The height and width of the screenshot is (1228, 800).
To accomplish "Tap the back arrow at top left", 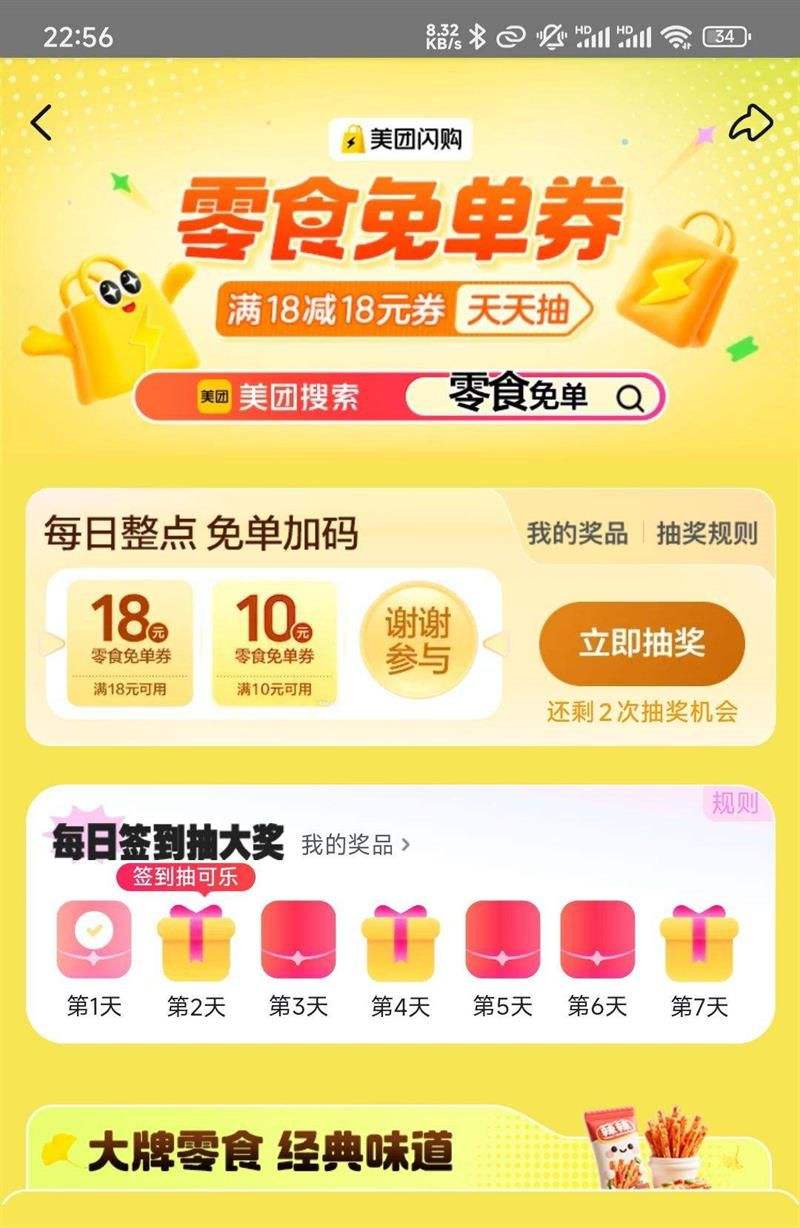I will [x=40, y=121].
